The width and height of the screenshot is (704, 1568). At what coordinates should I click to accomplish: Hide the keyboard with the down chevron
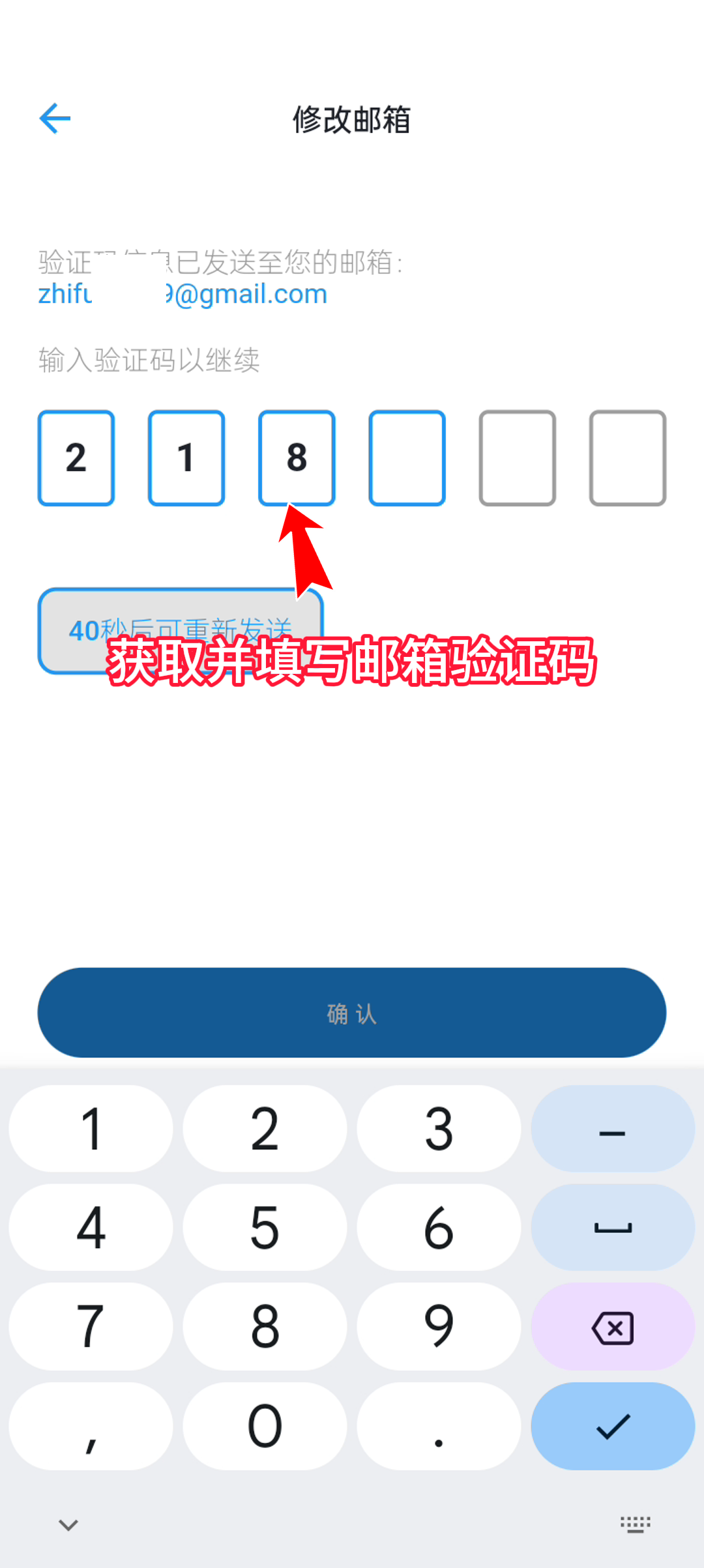coord(68,1525)
